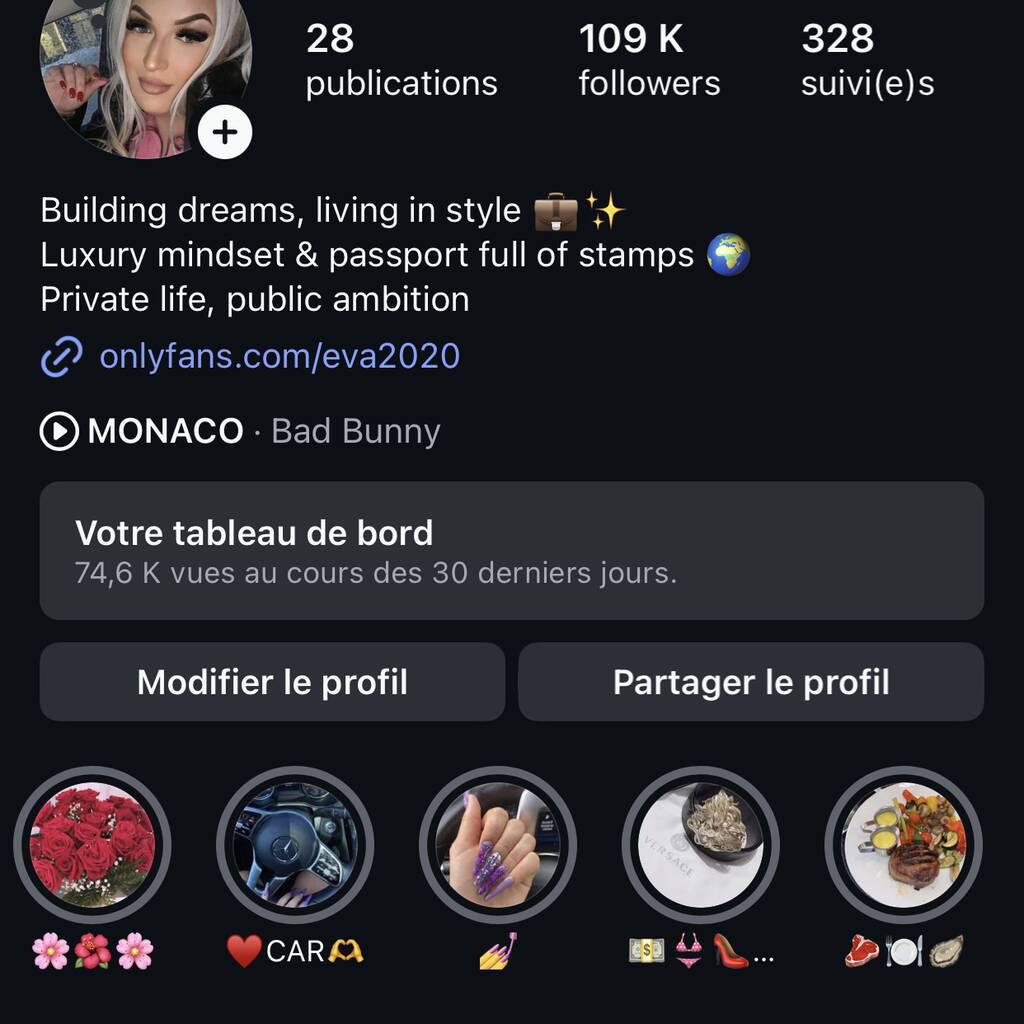Open the 109 K followers list
The width and height of the screenshot is (1024, 1024).
point(649,60)
